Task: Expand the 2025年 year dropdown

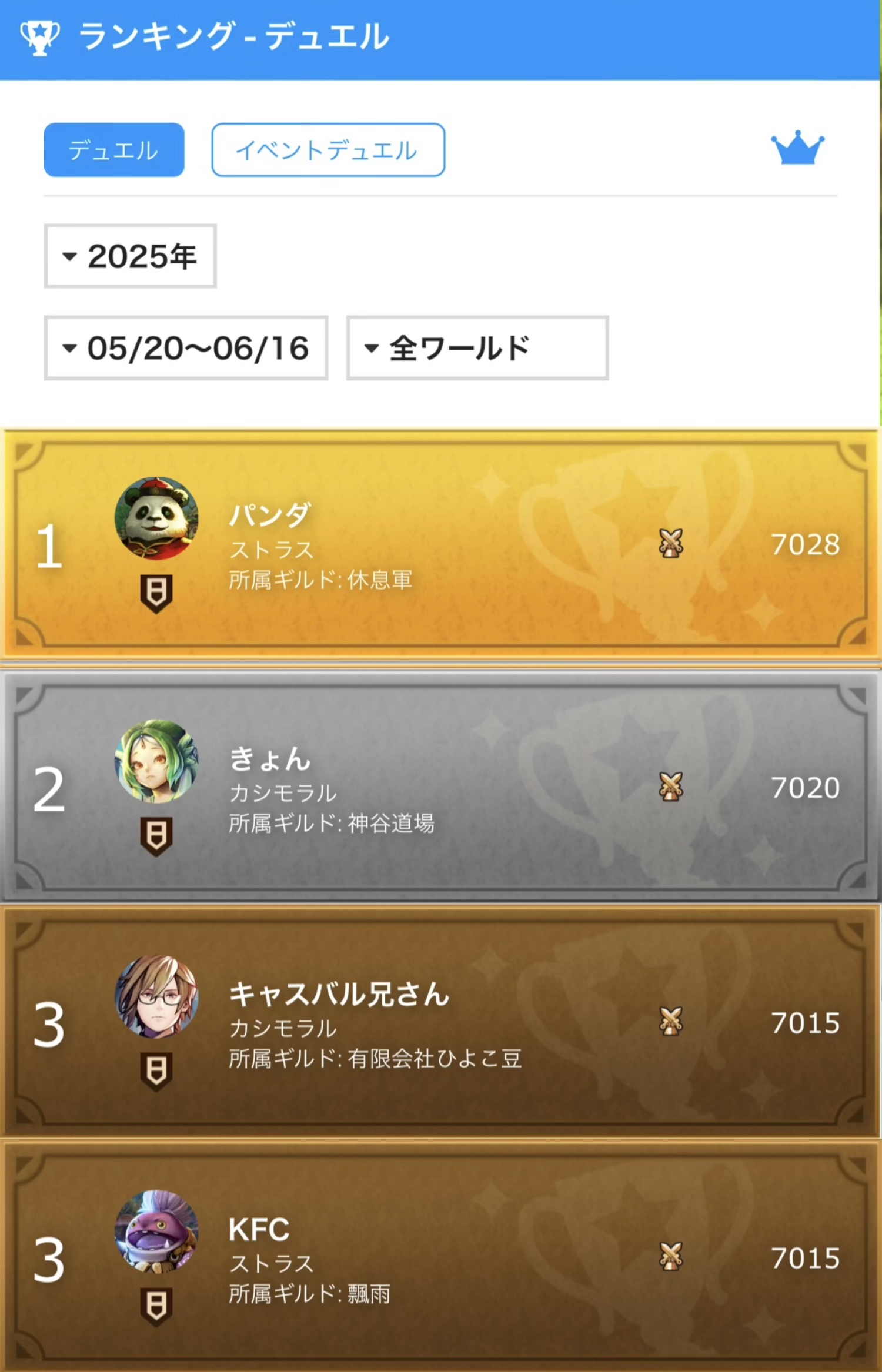Action: [131, 256]
